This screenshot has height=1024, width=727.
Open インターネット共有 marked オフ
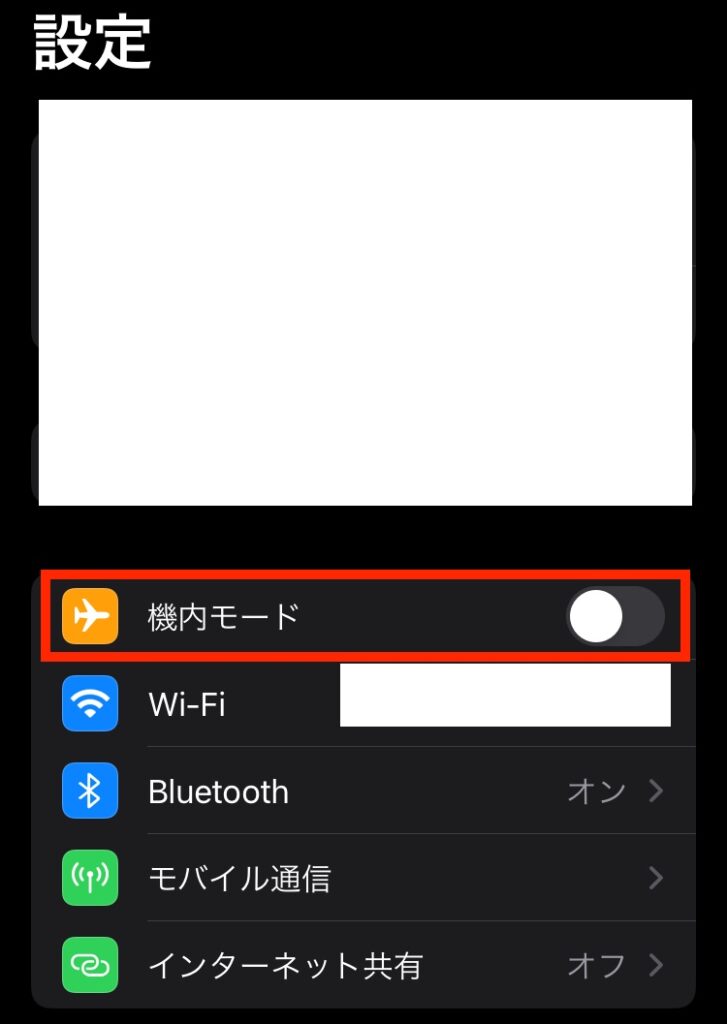(x=300, y=965)
